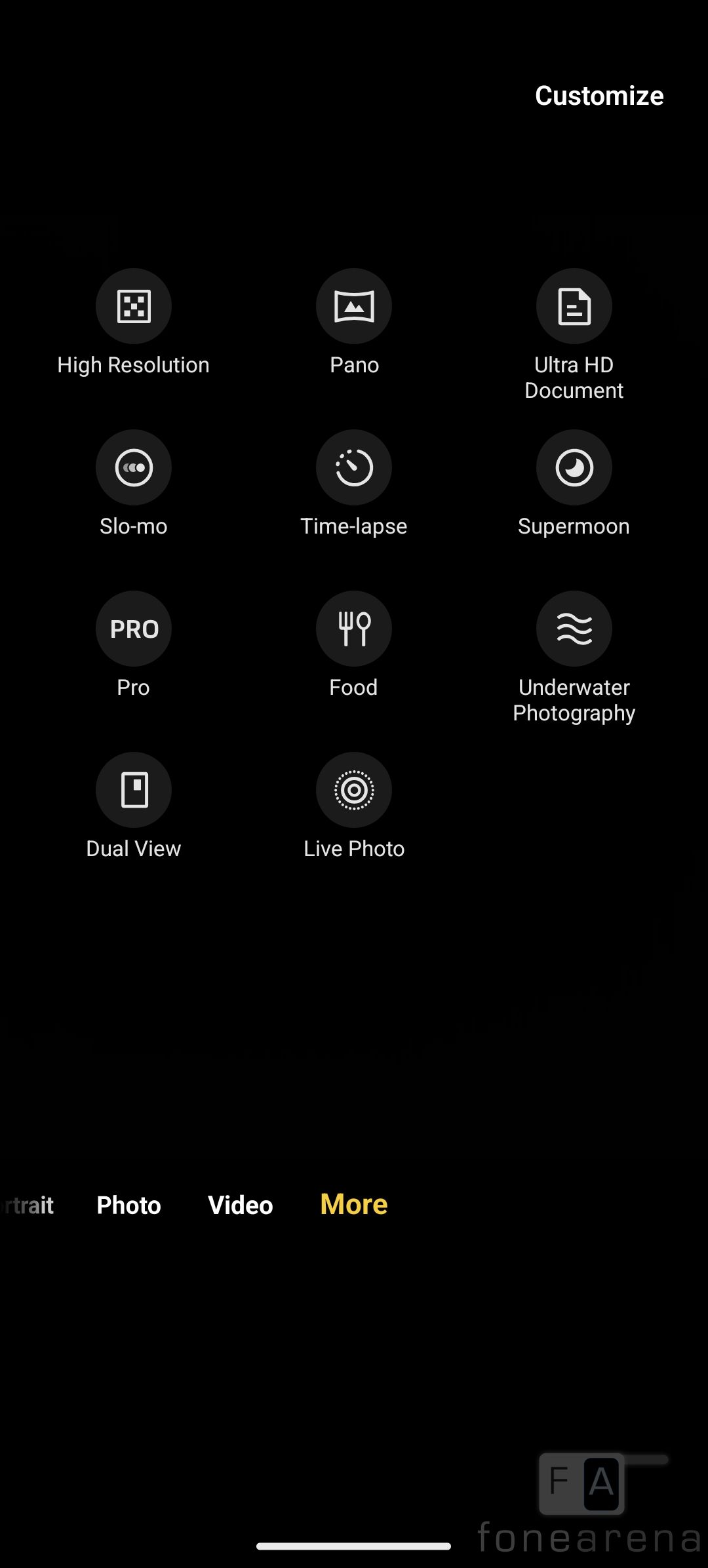Open High Resolution mode
708x1568 pixels.
point(134,307)
